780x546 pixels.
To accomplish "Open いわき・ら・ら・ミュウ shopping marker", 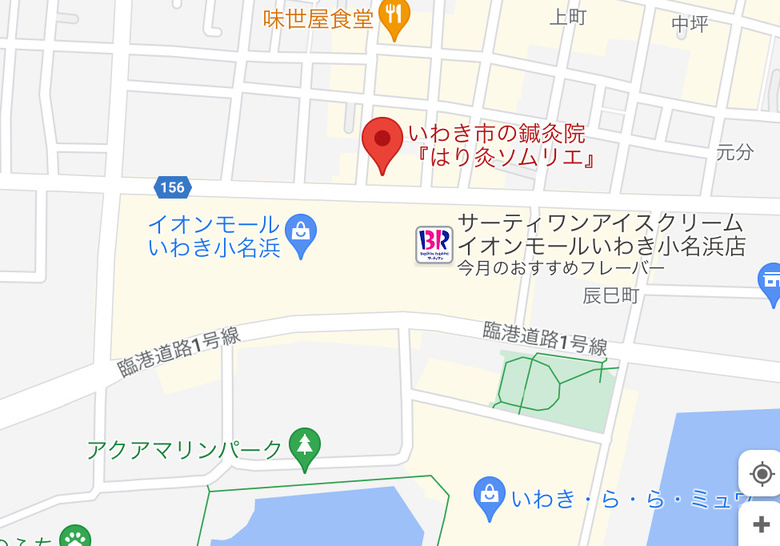I will (488, 495).
